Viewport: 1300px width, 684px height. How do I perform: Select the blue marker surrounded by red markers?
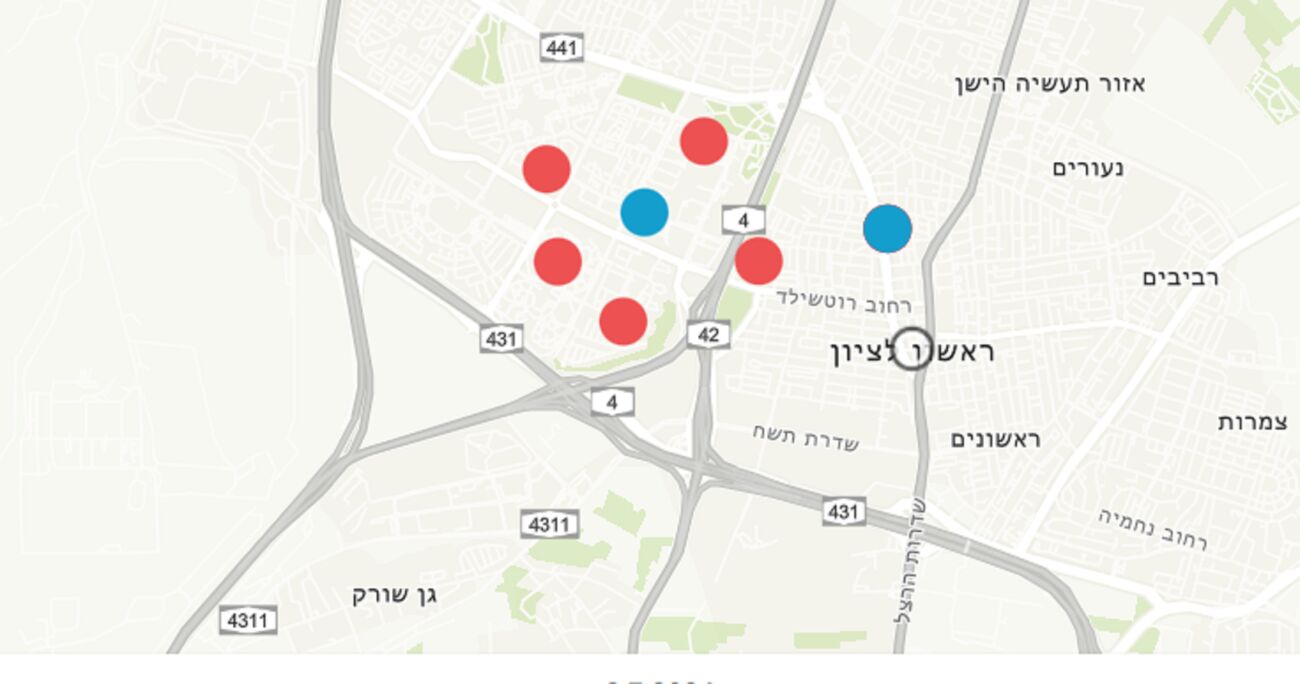click(x=644, y=212)
